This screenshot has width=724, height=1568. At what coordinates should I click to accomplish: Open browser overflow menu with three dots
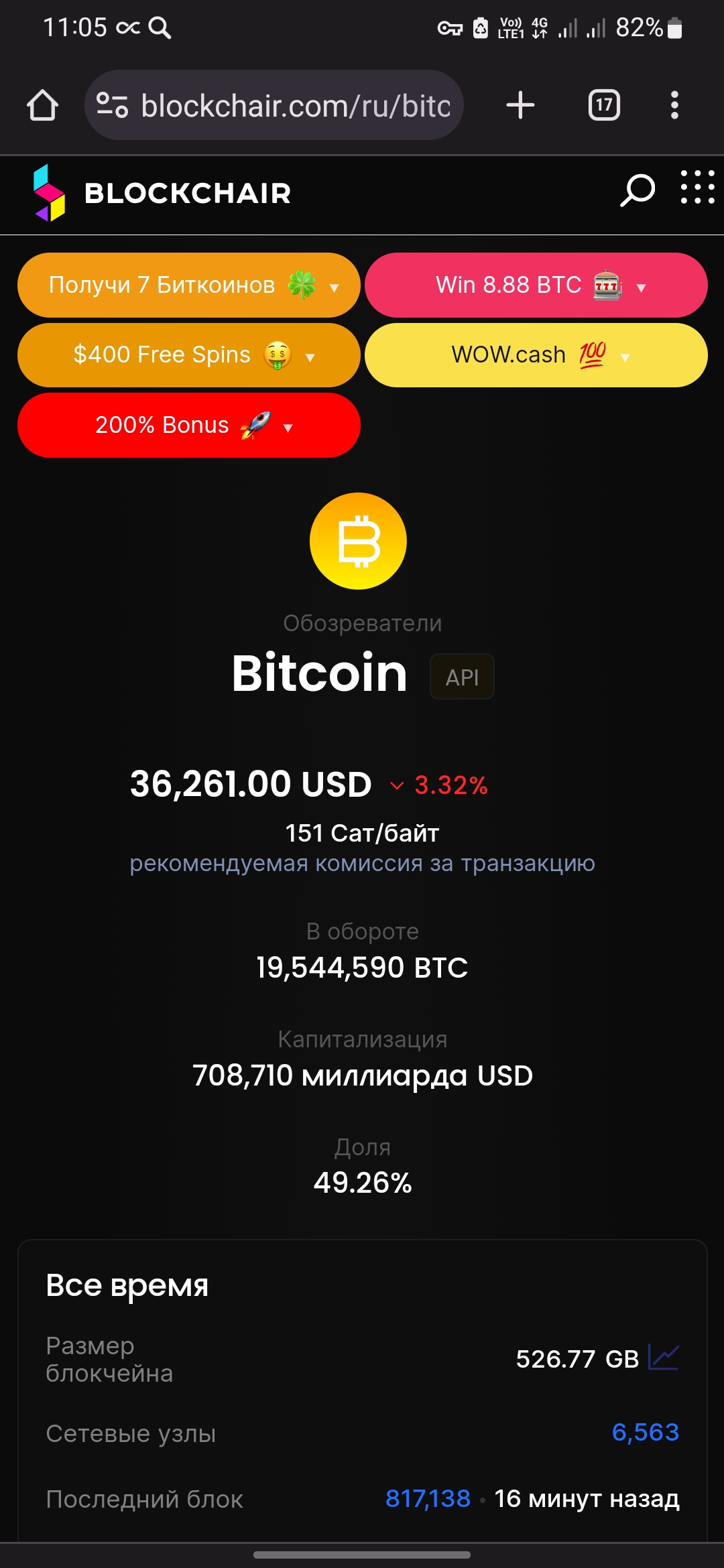[x=674, y=105]
